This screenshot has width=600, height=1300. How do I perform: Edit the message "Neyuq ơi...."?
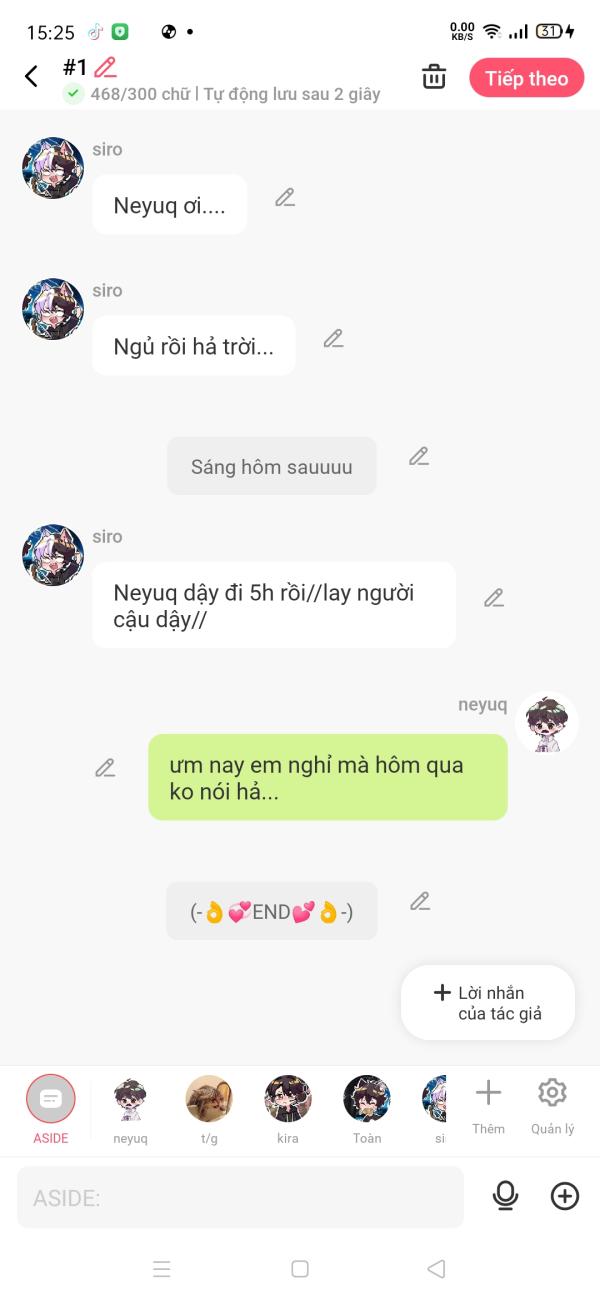[285, 198]
